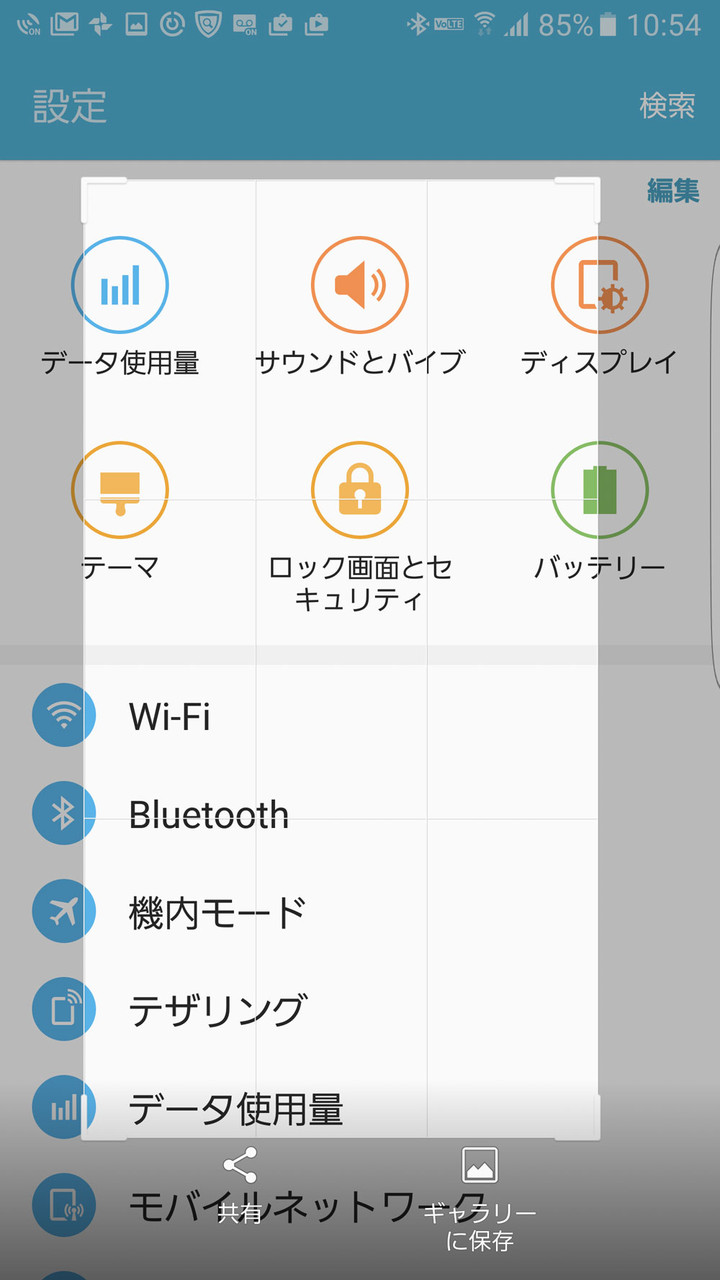Image resolution: width=720 pixels, height=1280 pixels.
Task: Open the Bluetooth settings row
Action: click(x=360, y=814)
